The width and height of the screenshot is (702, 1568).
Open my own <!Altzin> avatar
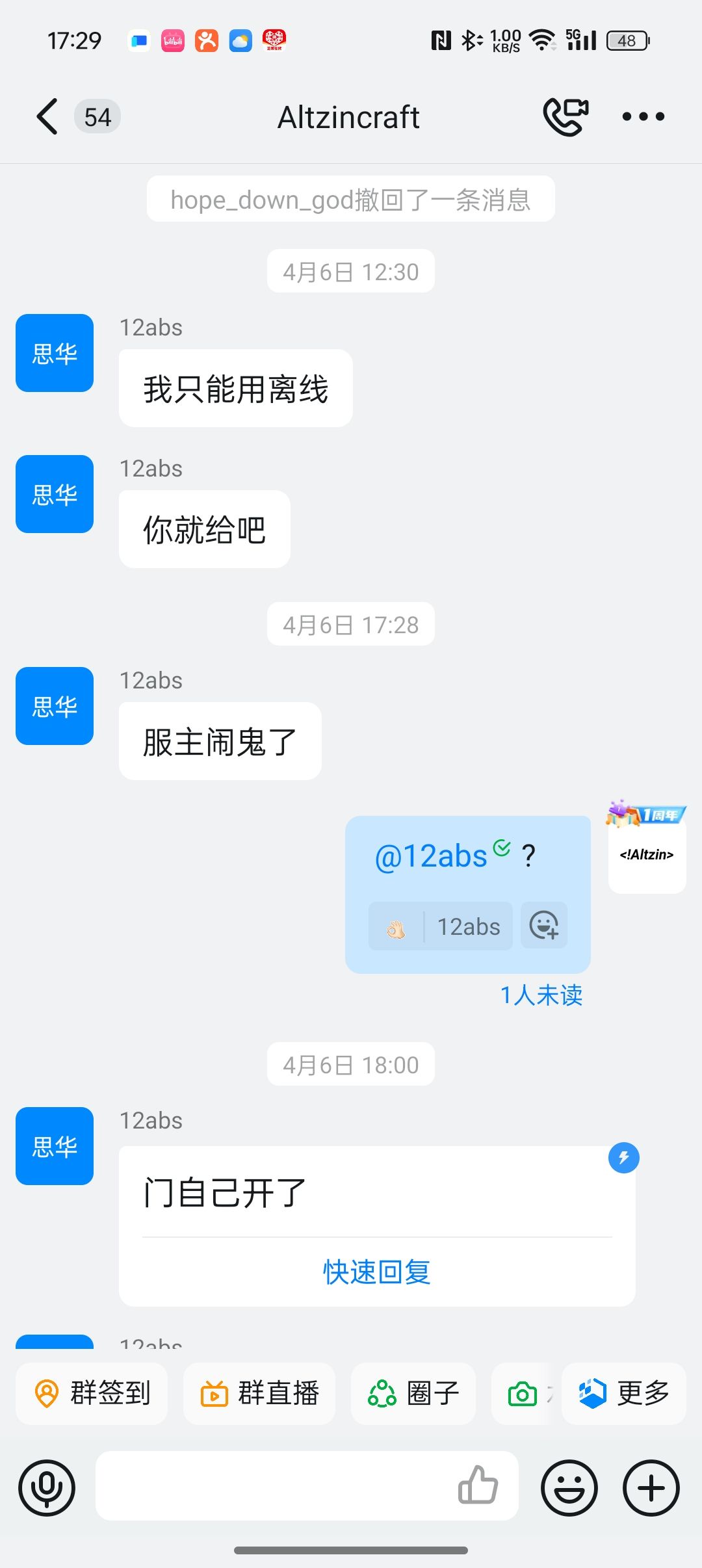(647, 853)
